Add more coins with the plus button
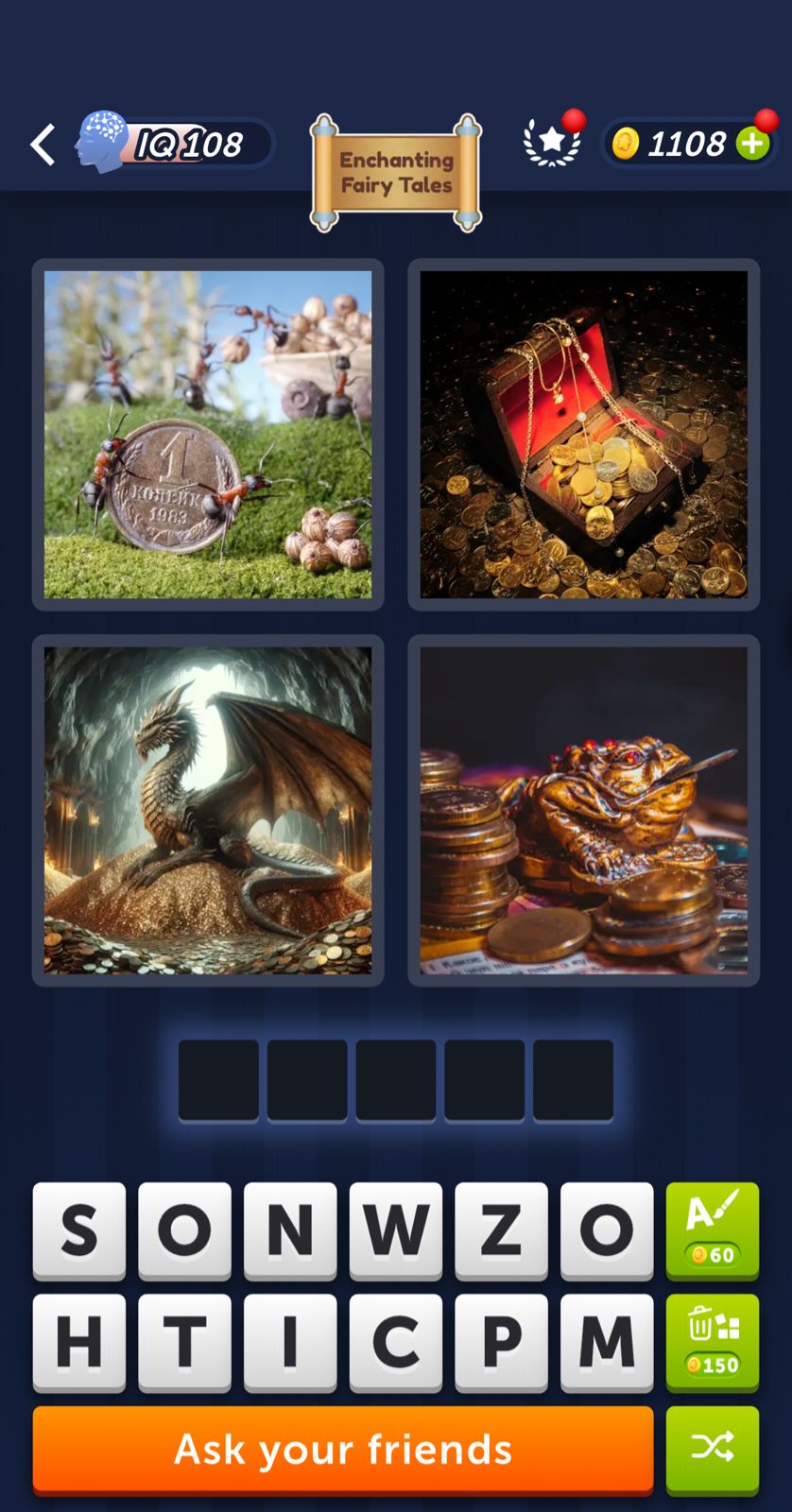 coord(753,144)
